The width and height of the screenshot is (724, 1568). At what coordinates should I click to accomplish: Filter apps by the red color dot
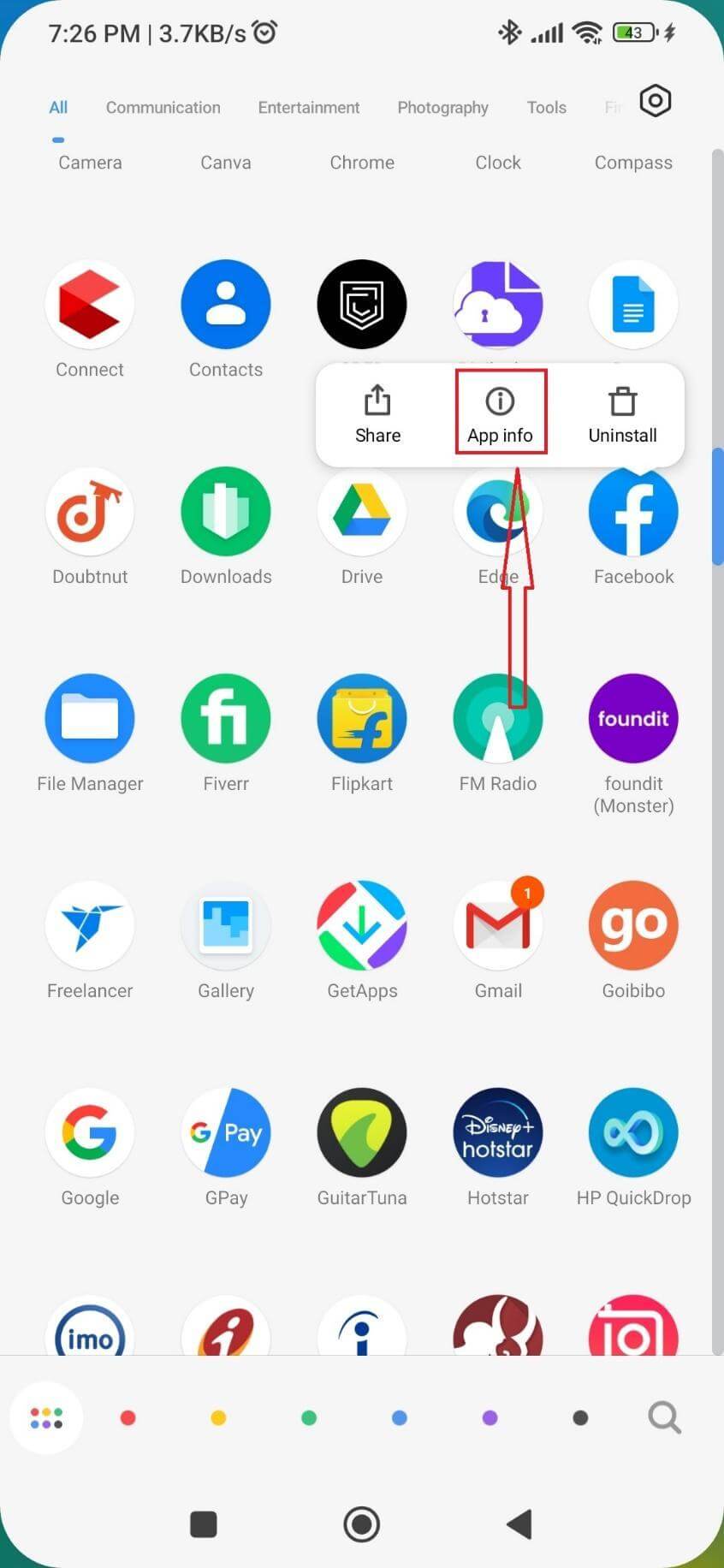[128, 1418]
